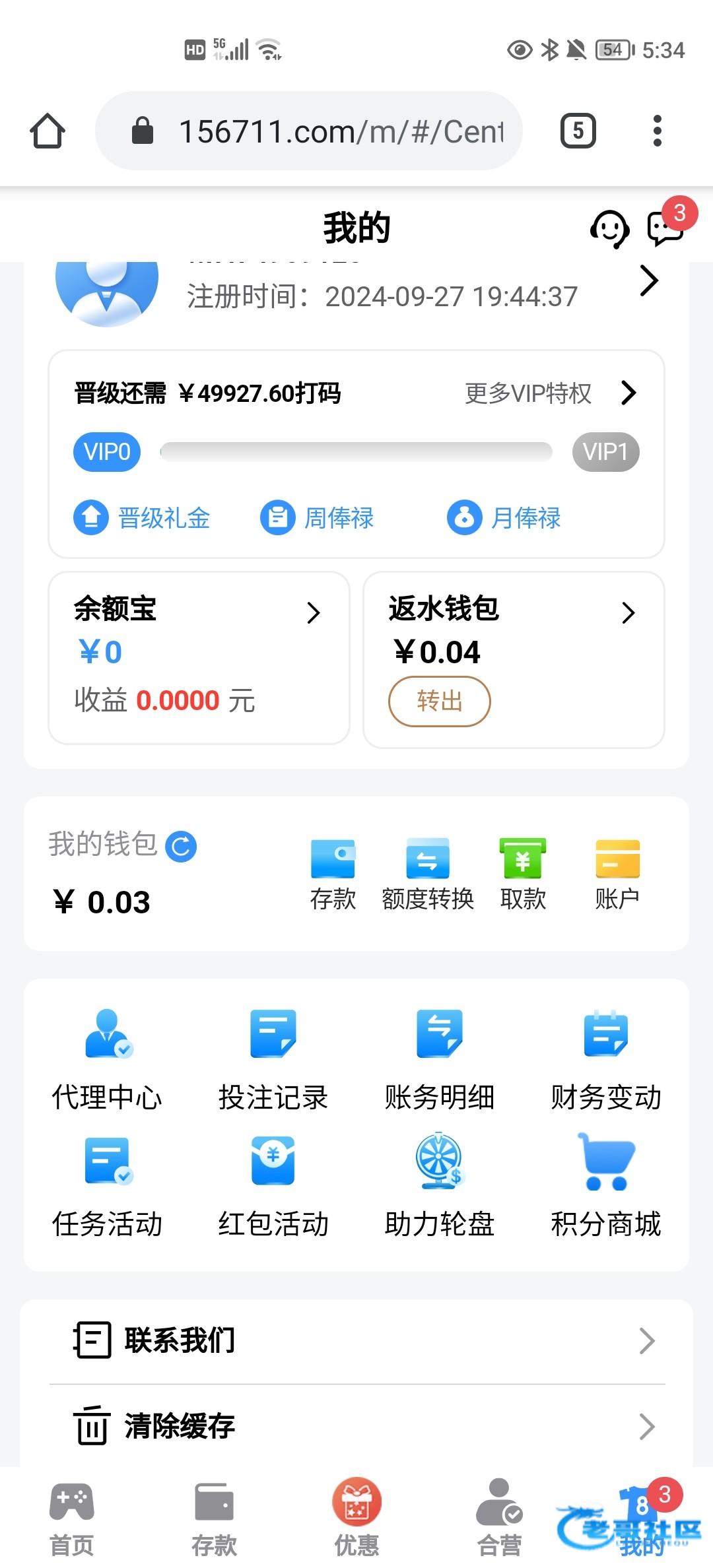Tap the browser home icon
Screen dimensions: 713x1568
coord(48,131)
